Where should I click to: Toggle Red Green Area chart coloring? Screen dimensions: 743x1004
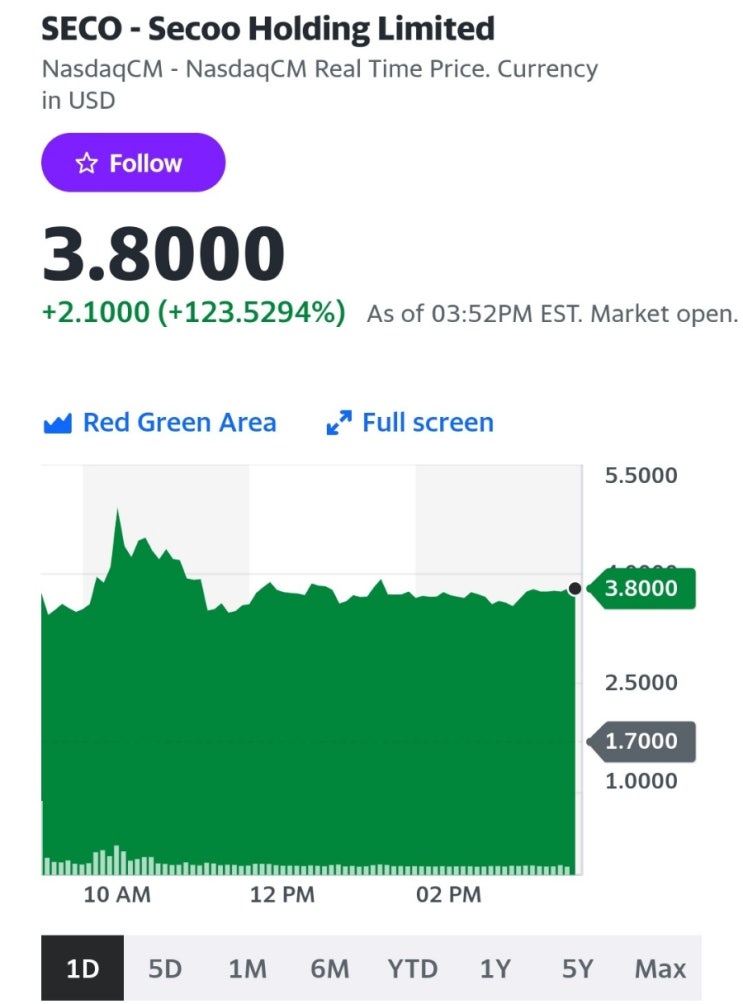click(181, 422)
